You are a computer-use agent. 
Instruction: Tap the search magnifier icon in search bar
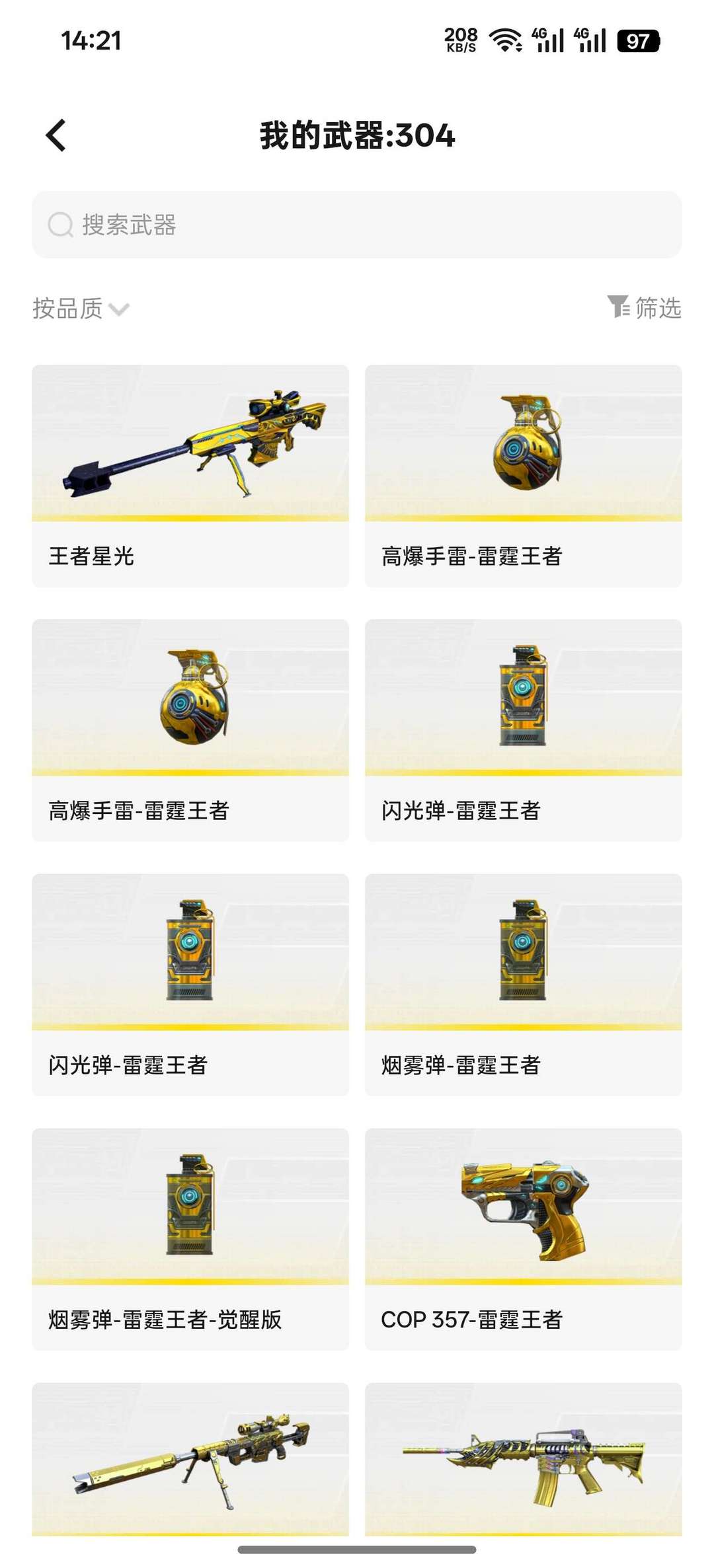(x=59, y=225)
